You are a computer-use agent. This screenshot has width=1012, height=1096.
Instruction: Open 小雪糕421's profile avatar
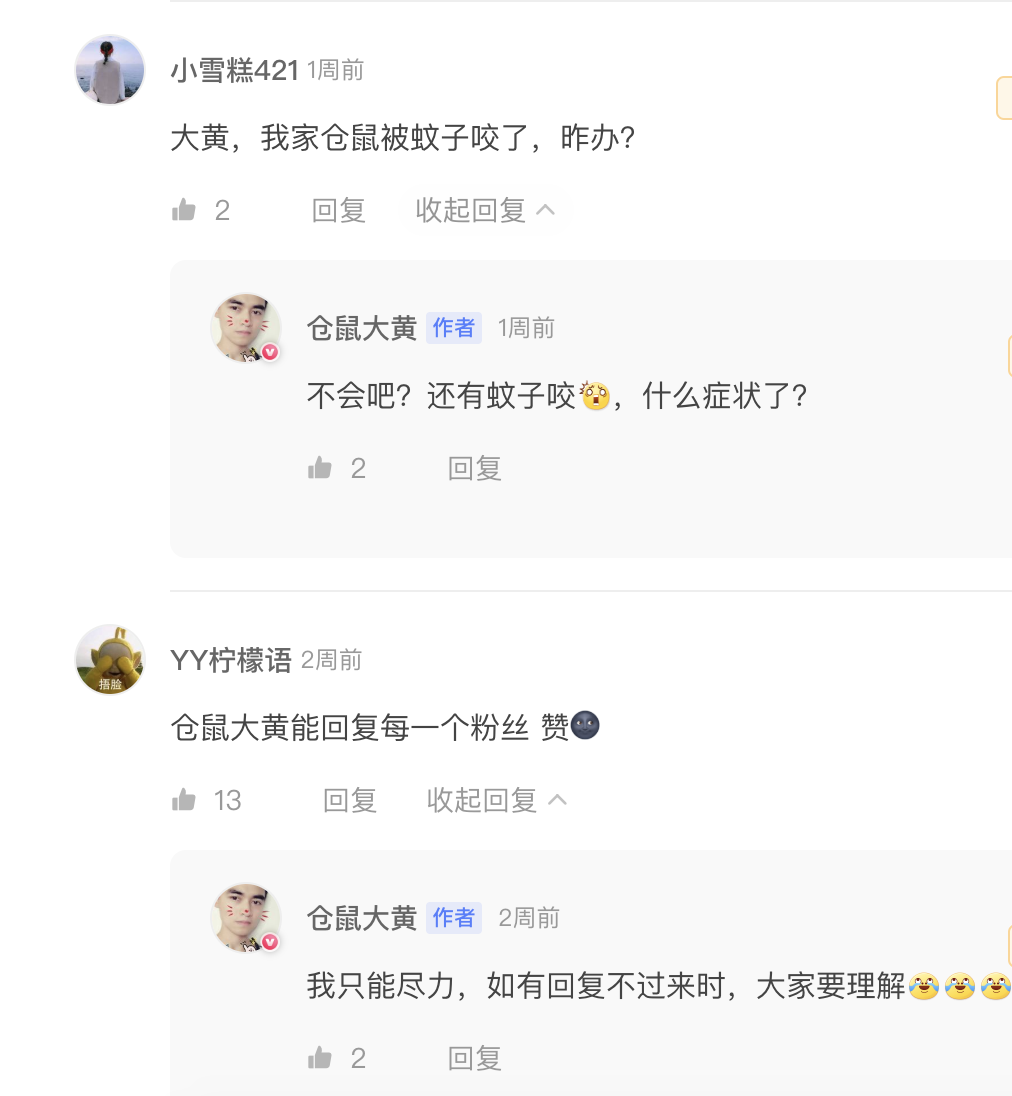click(110, 70)
